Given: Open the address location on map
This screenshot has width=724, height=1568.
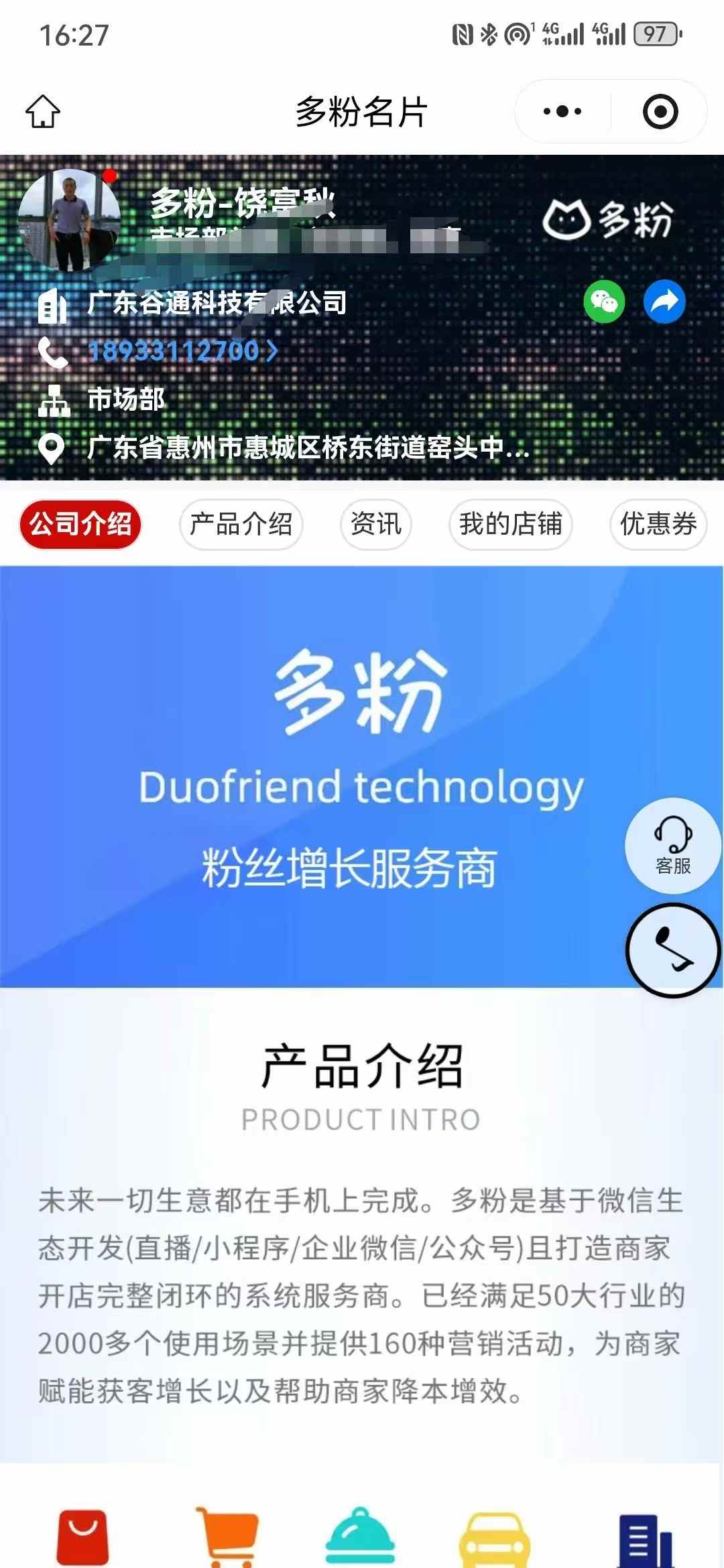Looking at the screenshot, I should coord(307,447).
